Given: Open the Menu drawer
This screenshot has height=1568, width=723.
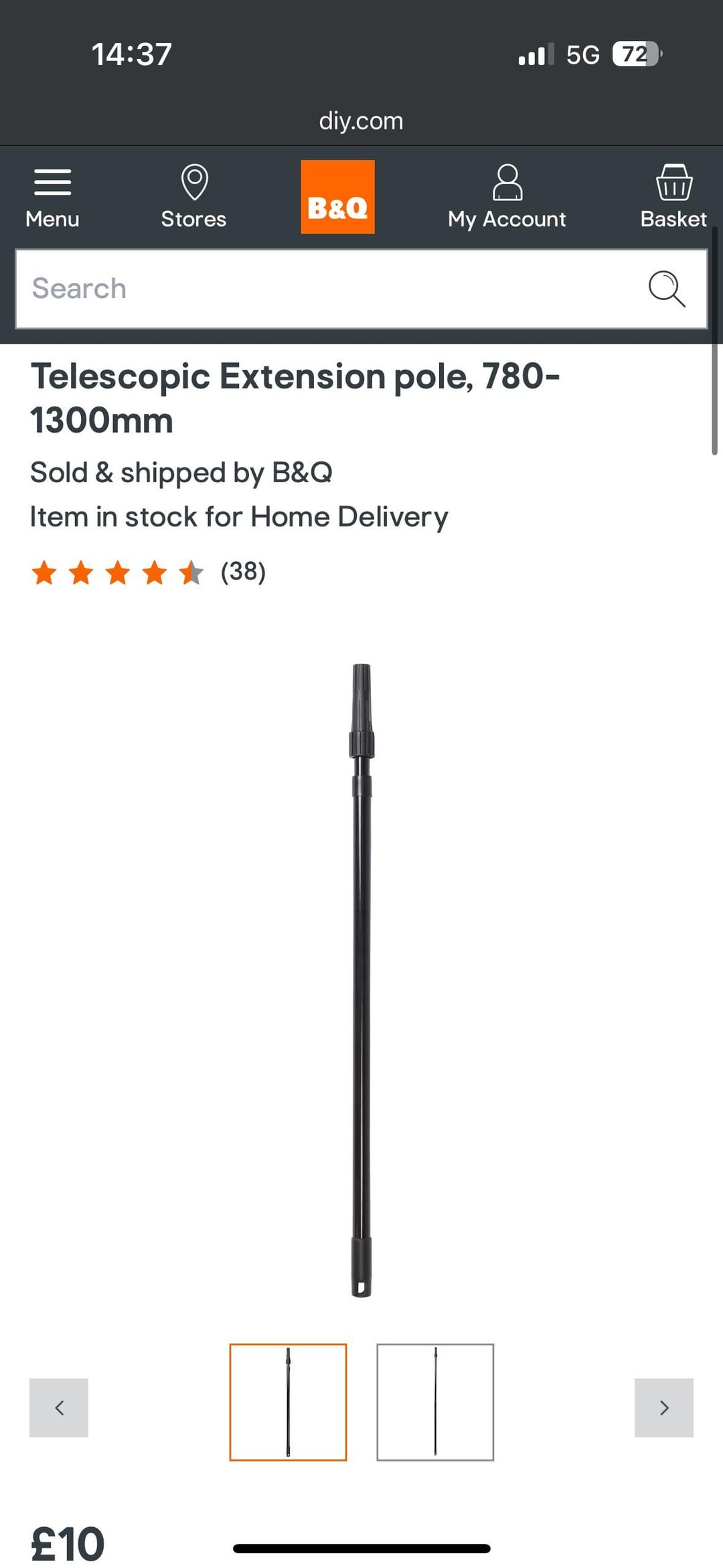Looking at the screenshot, I should (x=52, y=197).
